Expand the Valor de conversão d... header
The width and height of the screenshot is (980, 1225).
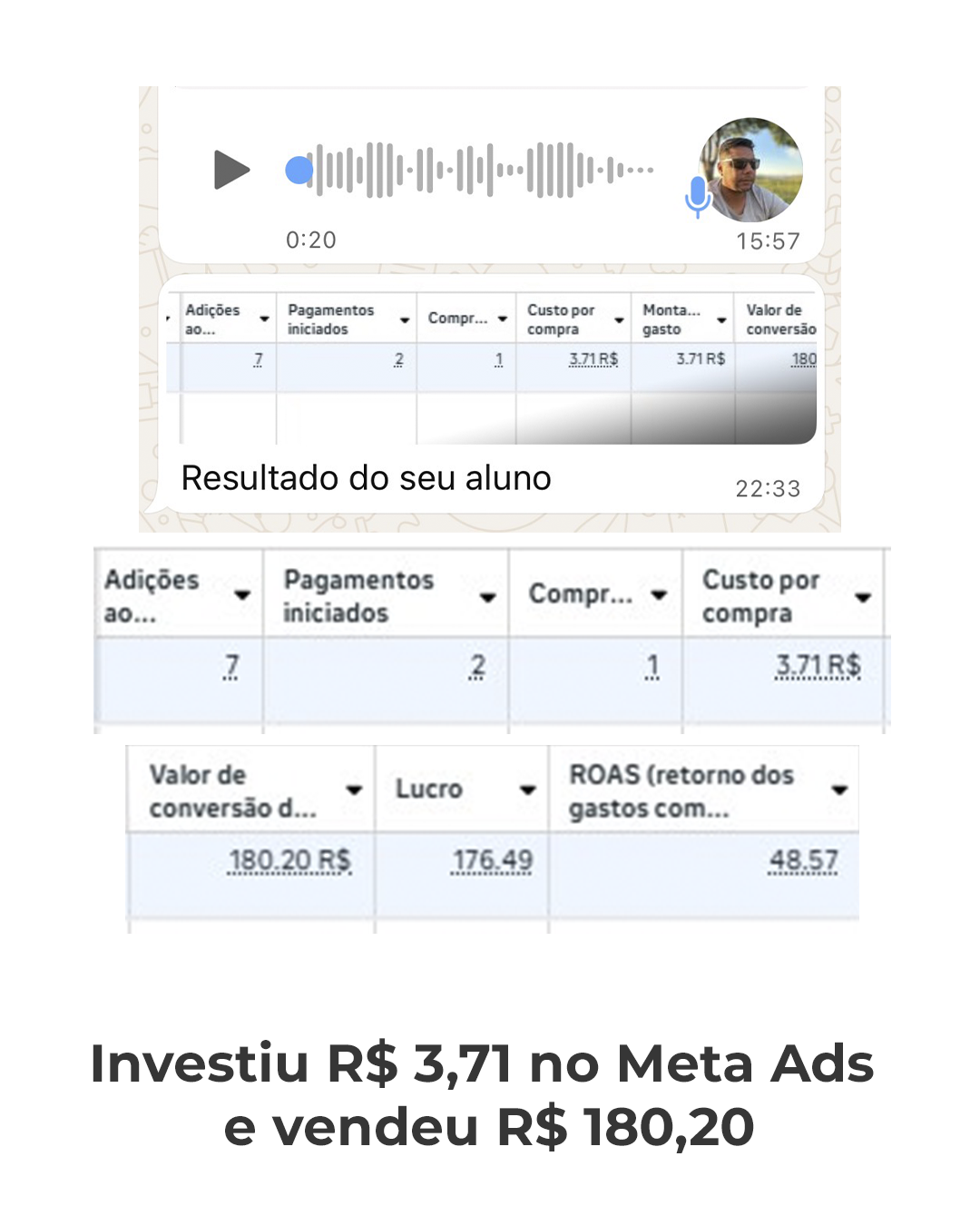coord(355,790)
